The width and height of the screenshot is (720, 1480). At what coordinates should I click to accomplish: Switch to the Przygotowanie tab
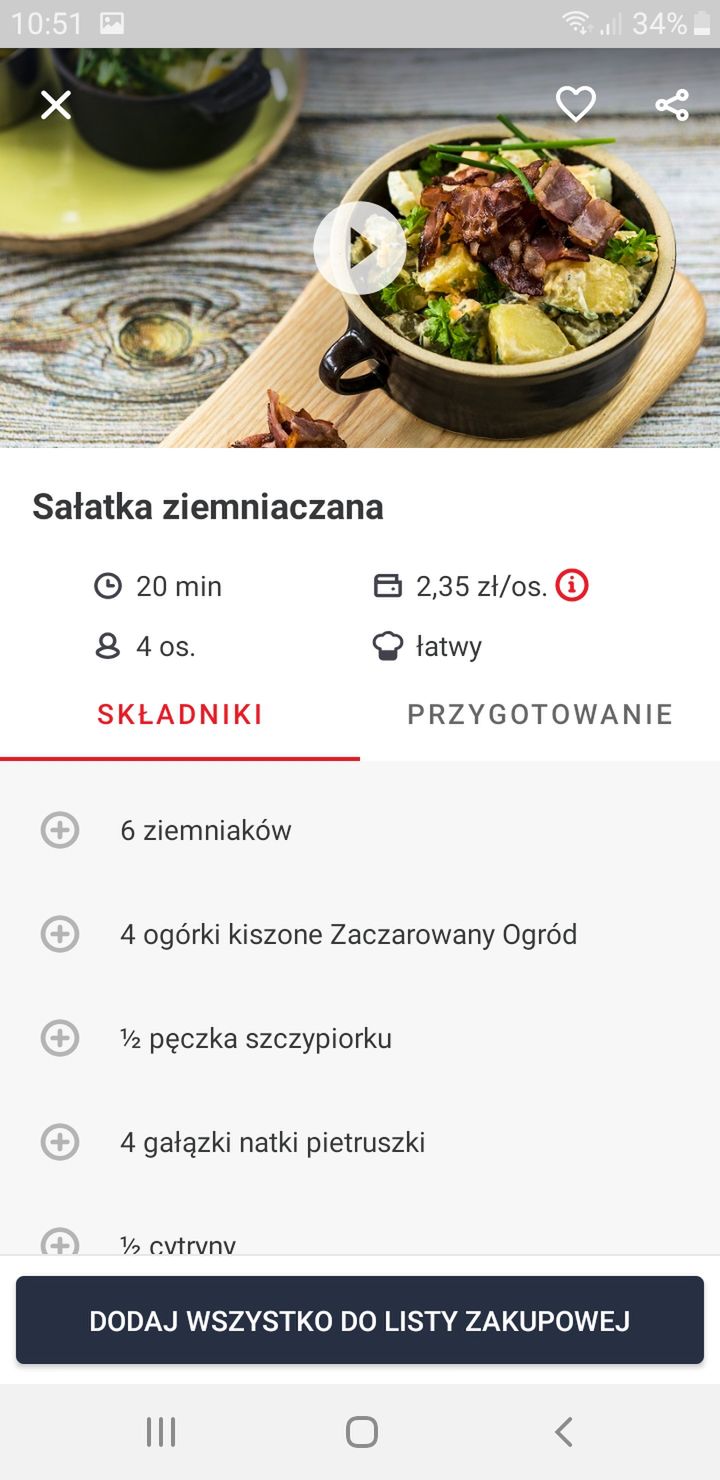[540, 714]
